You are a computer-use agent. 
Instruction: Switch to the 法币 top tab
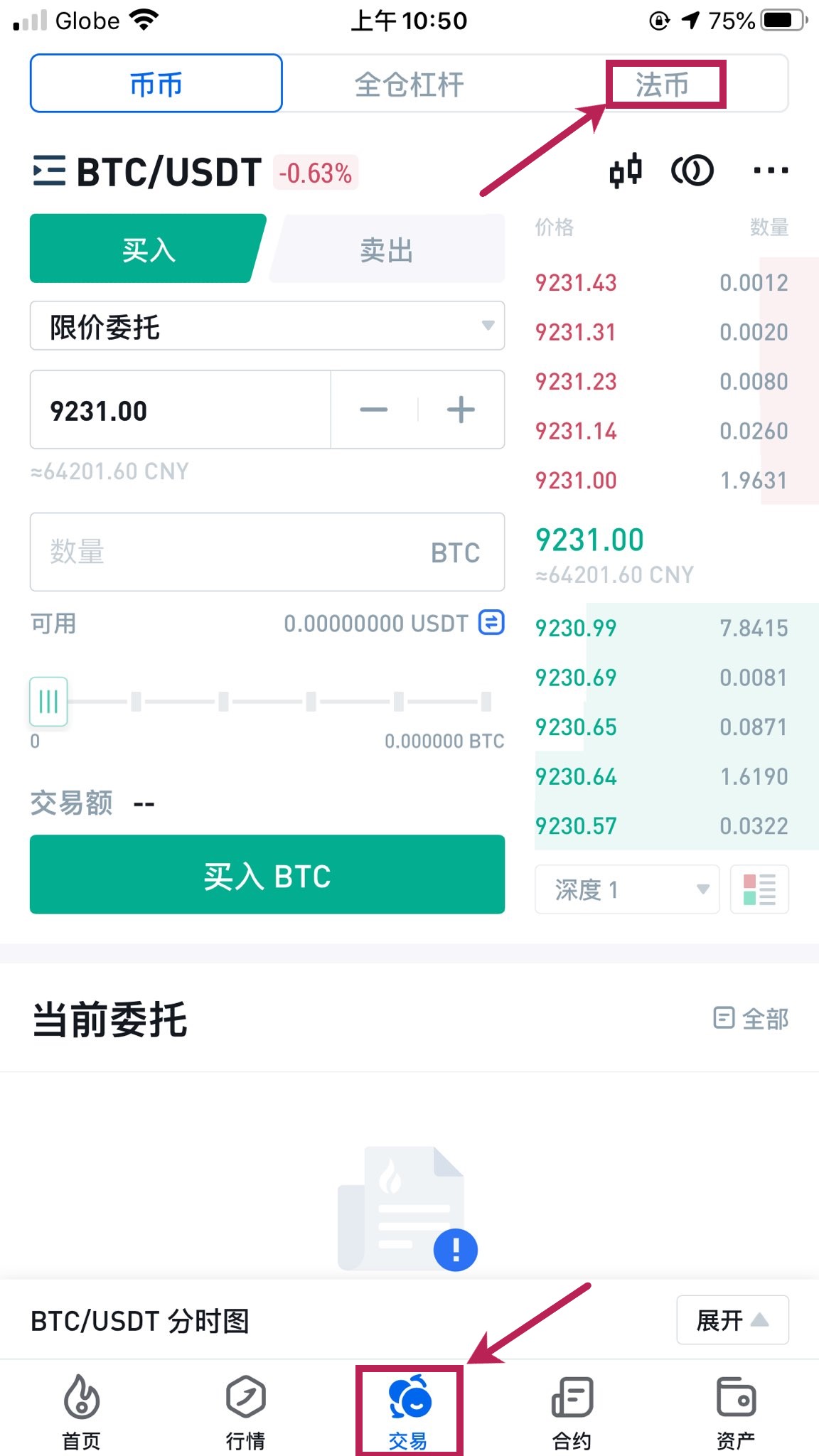click(x=663, y=85)
